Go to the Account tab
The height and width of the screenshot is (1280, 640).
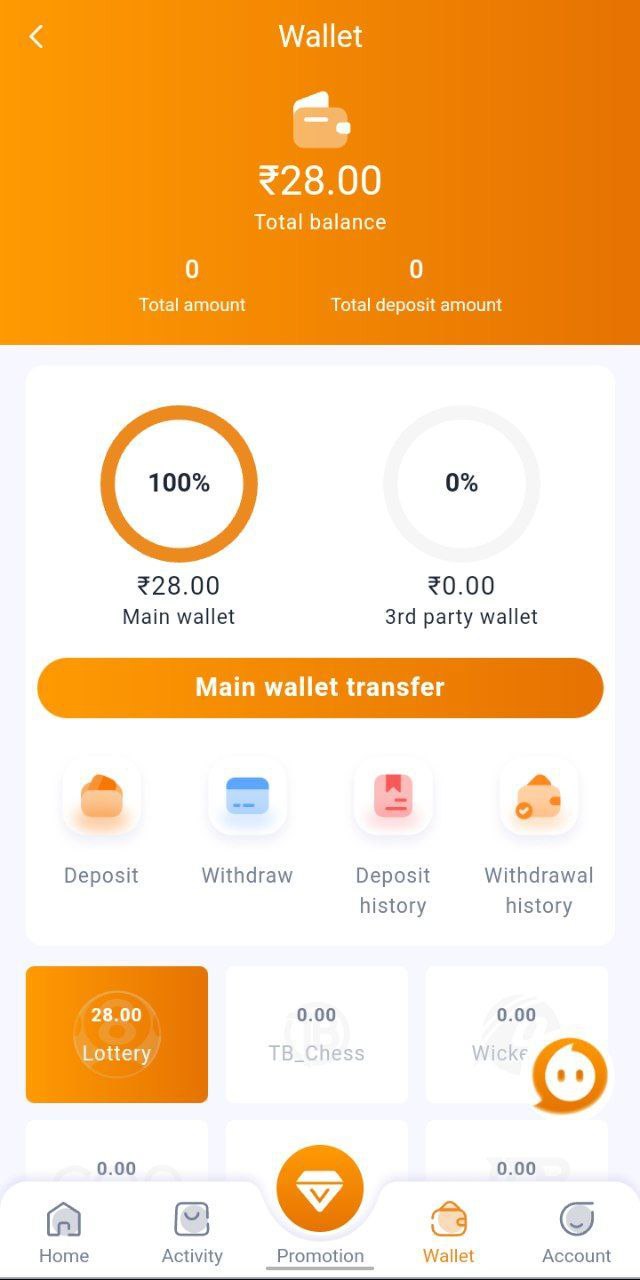(x=576, y=1232)
